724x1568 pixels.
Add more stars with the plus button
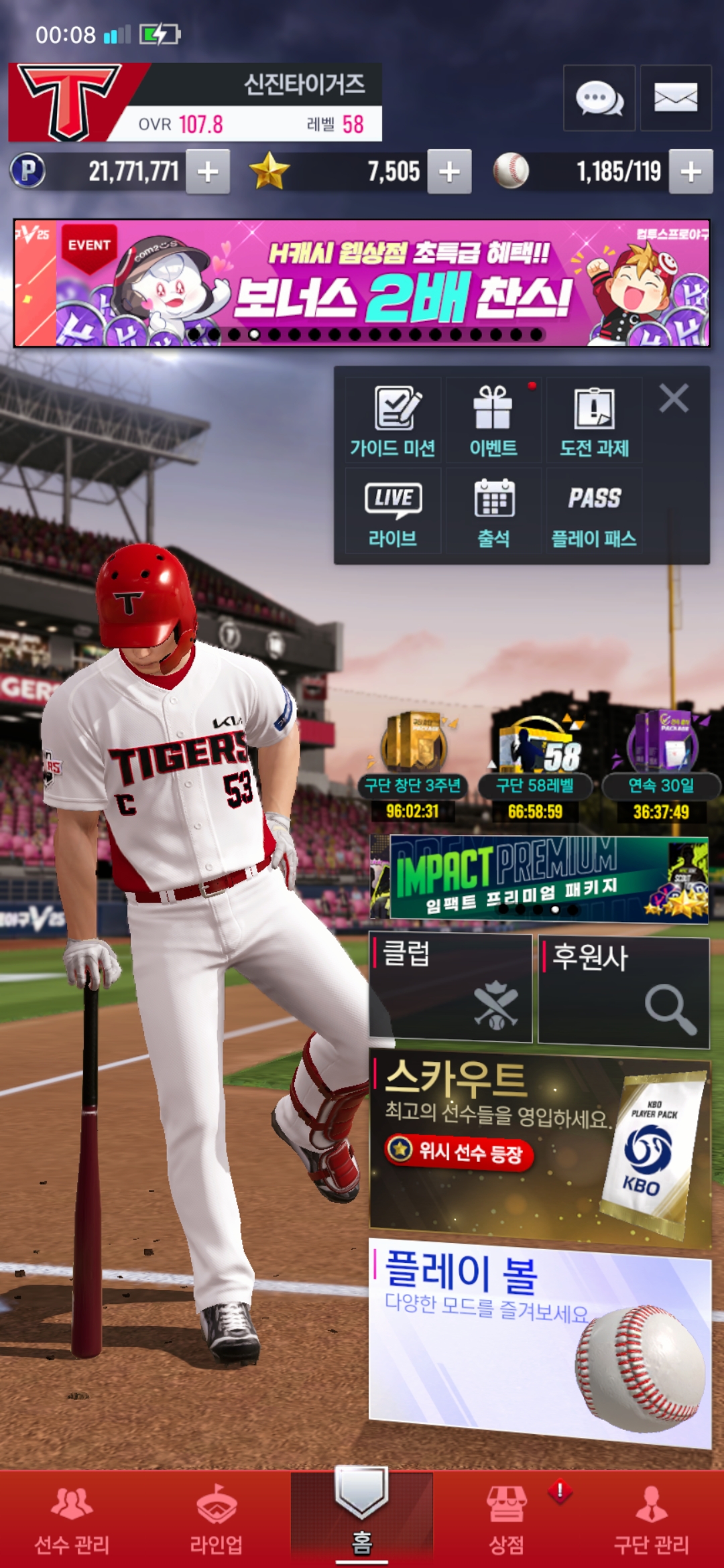point(449,172)
